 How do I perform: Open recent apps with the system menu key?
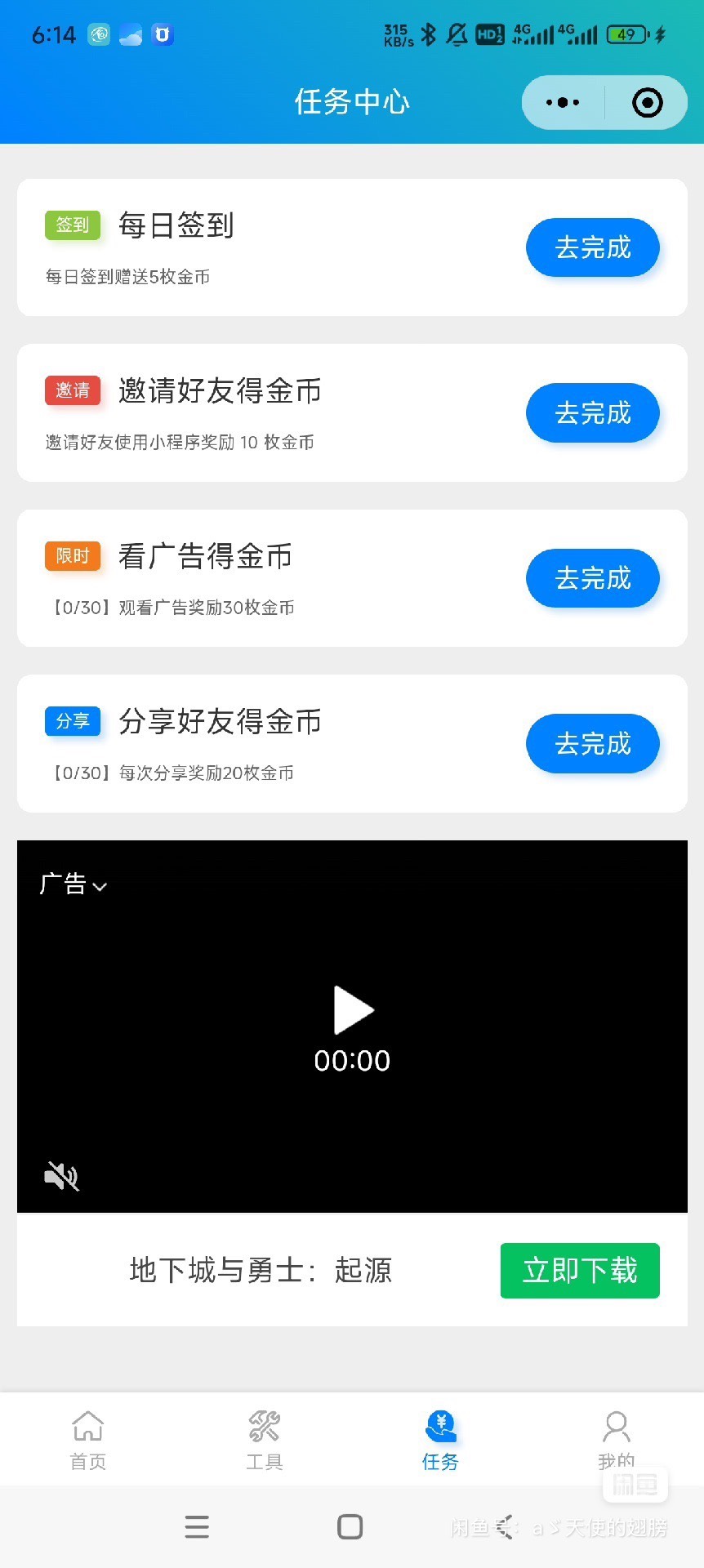197,1526
